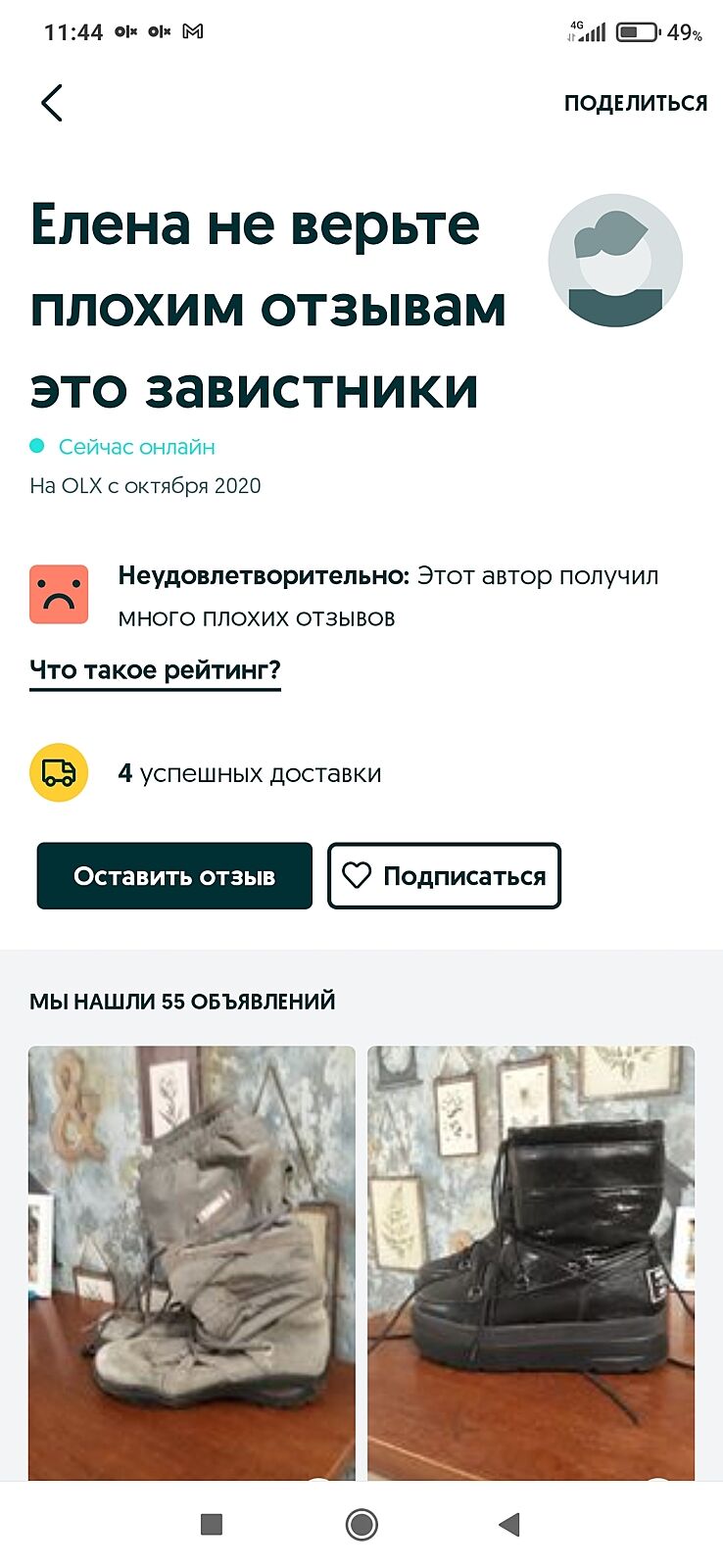This screenshot has height=1568, width=723.
Task: Open the black moon boots listing
Action: [x=531, y=1262]
